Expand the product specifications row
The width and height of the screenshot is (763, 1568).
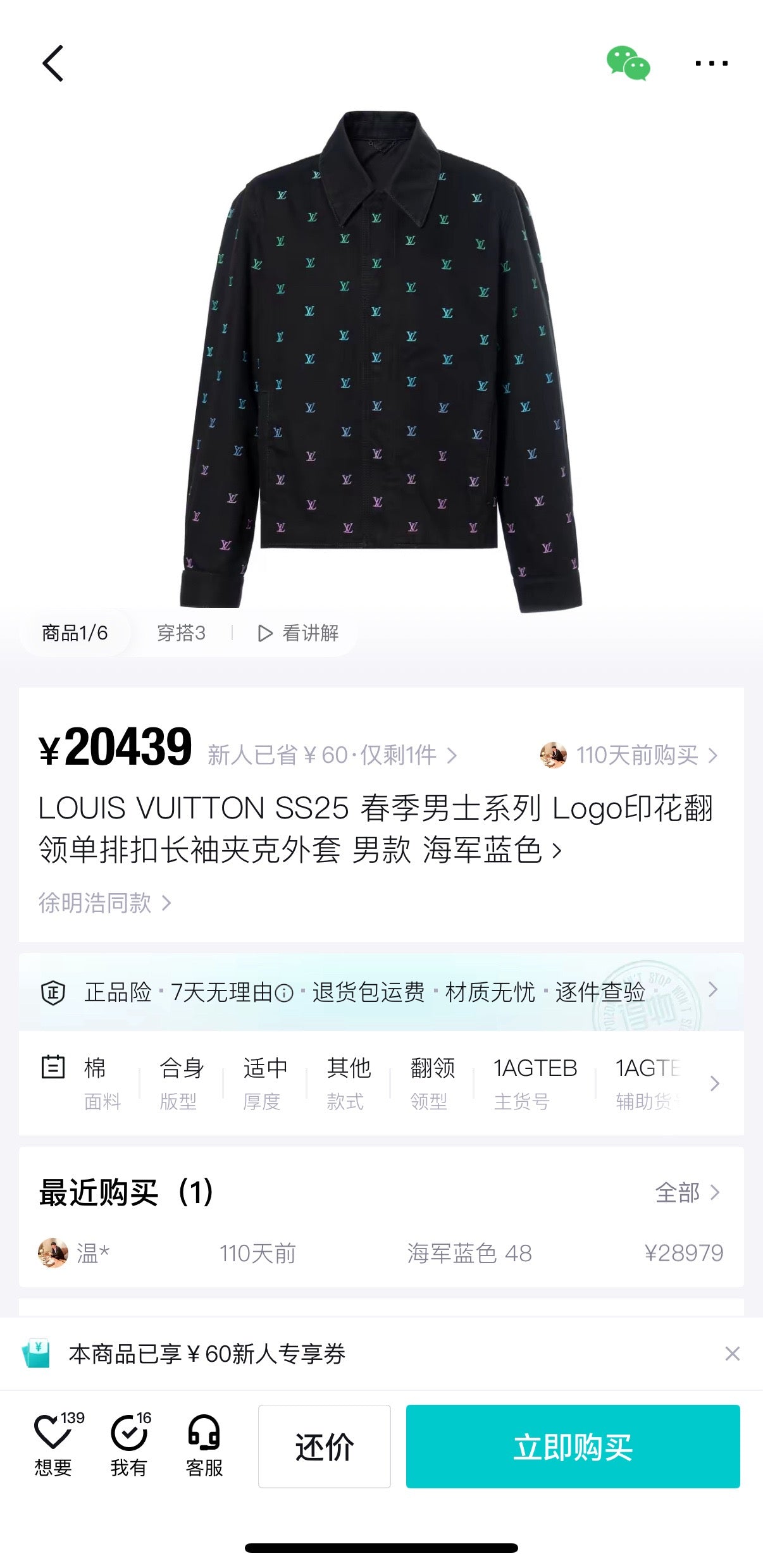(x=714, y=1083)
